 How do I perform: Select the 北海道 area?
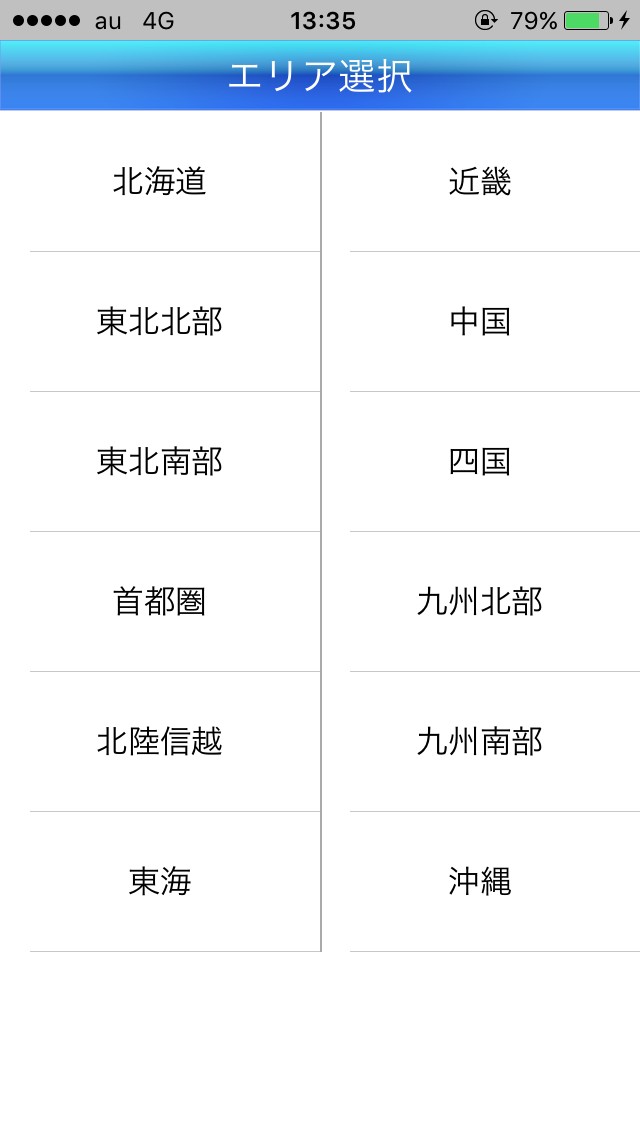tap(160, 182)
